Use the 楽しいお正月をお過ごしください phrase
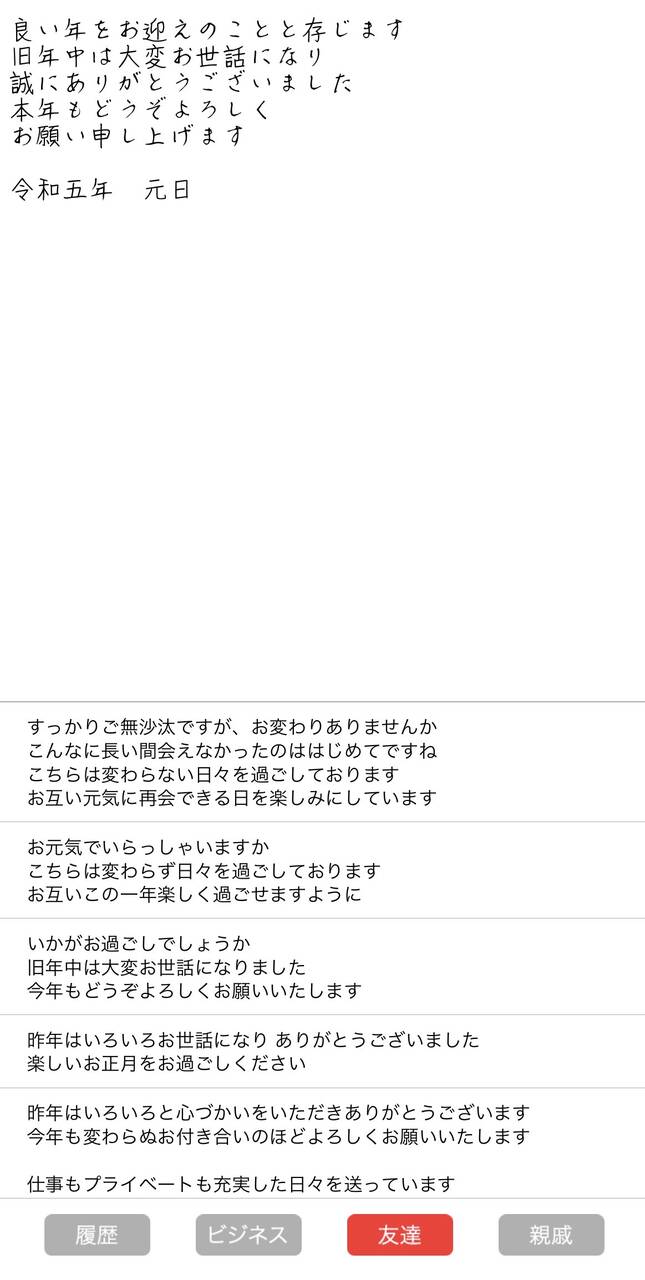This screenshot has height=1280, width=645. coord(253,1052)
